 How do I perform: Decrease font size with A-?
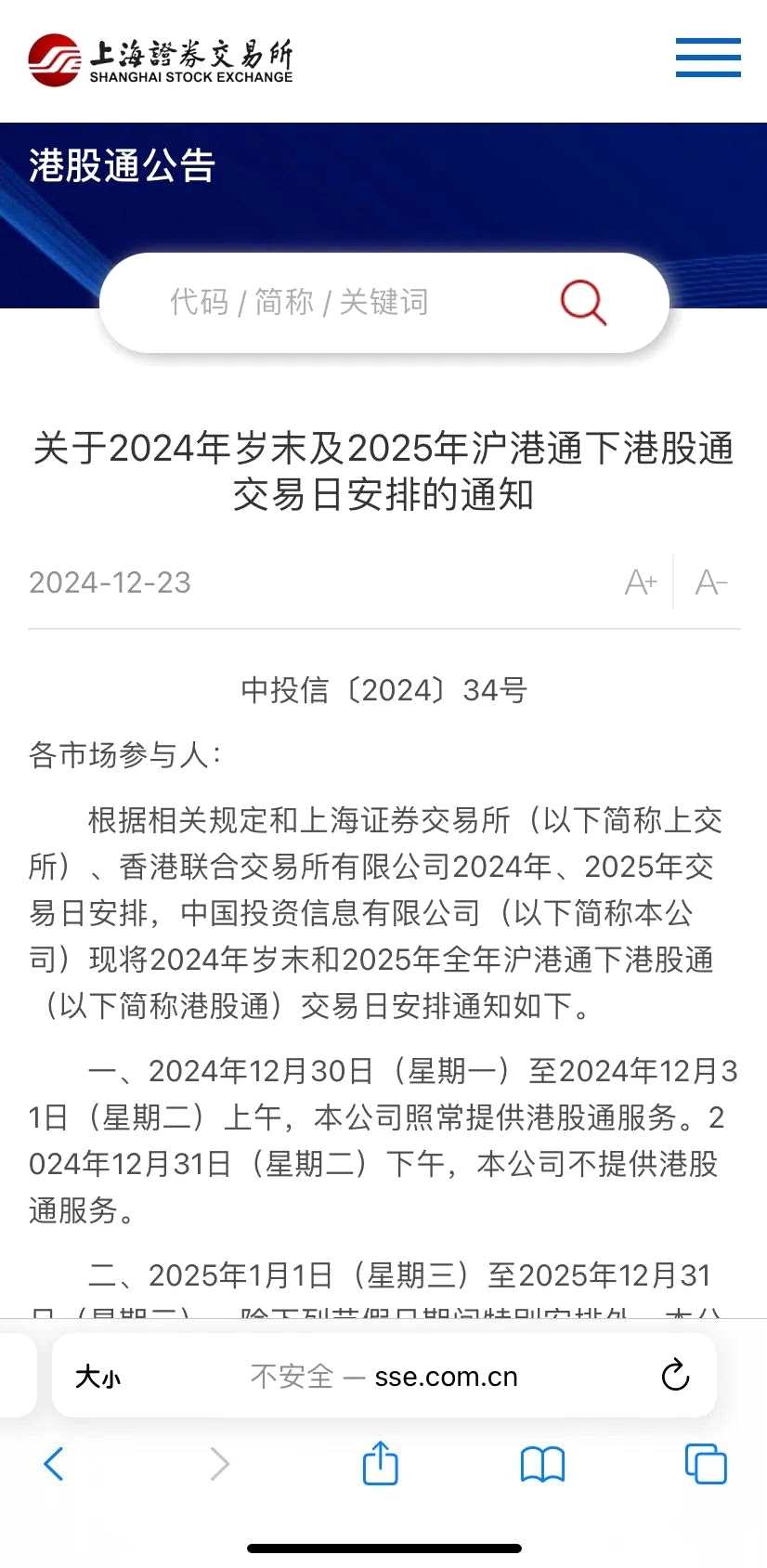[711, 582]
